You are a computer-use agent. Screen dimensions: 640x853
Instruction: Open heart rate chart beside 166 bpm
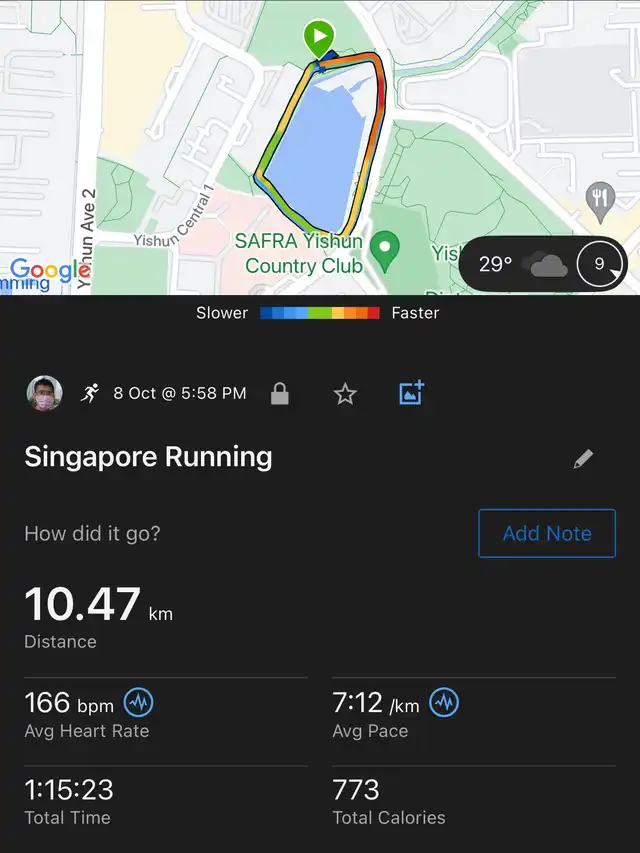click(x=138, y=703)
